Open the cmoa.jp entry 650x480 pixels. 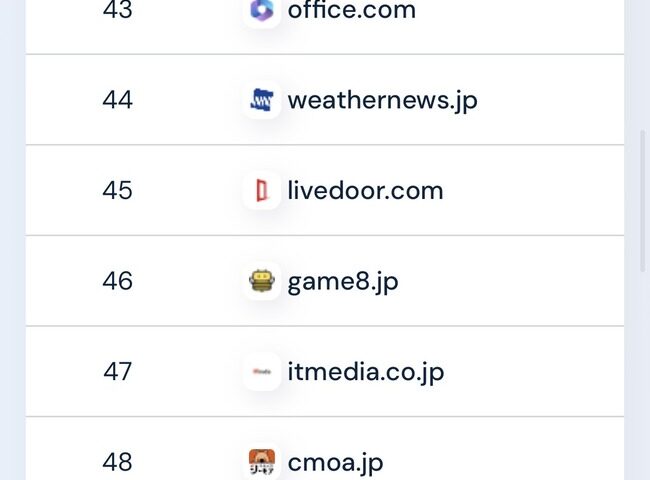[334, 462]
